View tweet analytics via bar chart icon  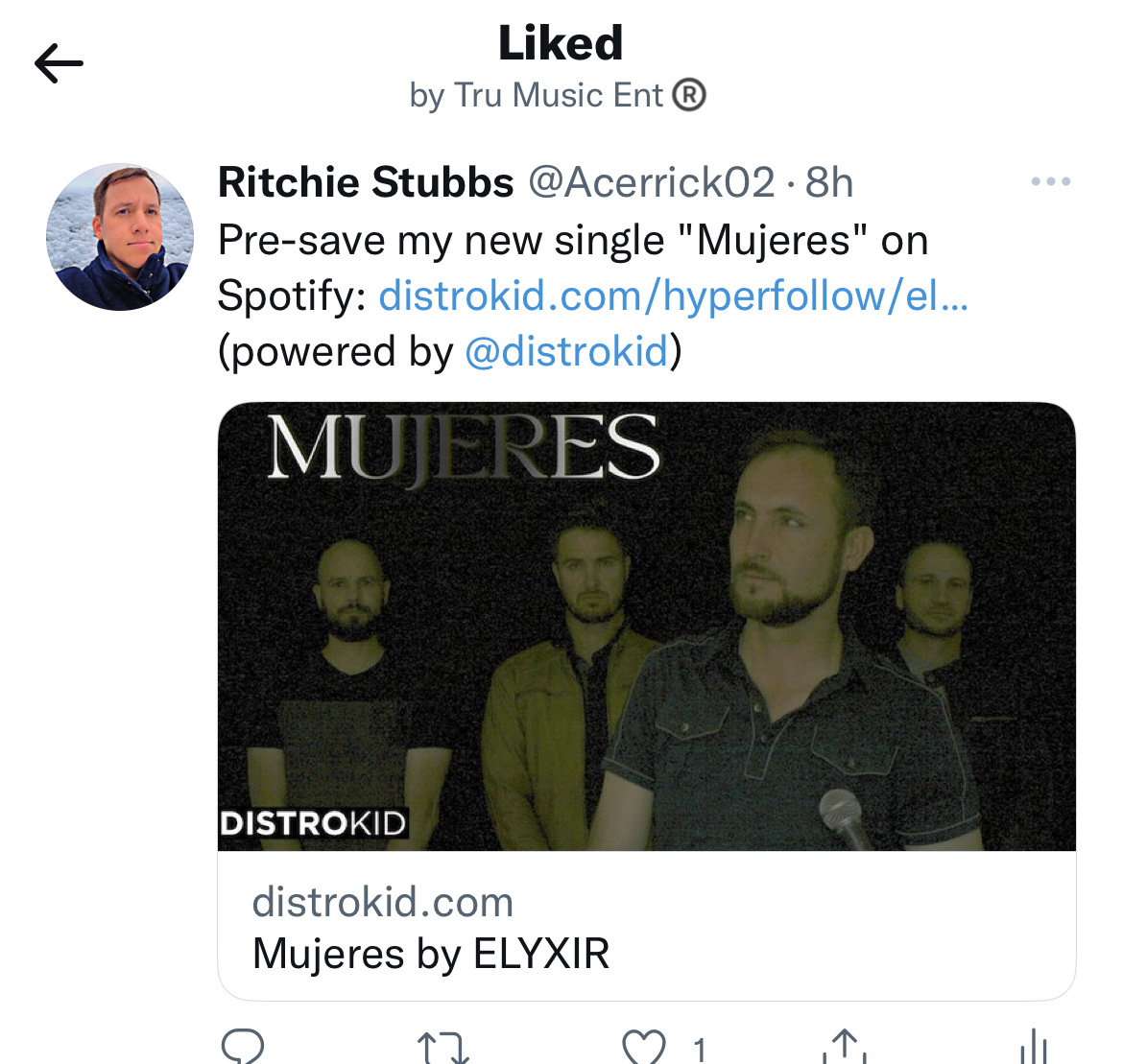pyautogui.click(x=1033, y=1046)
